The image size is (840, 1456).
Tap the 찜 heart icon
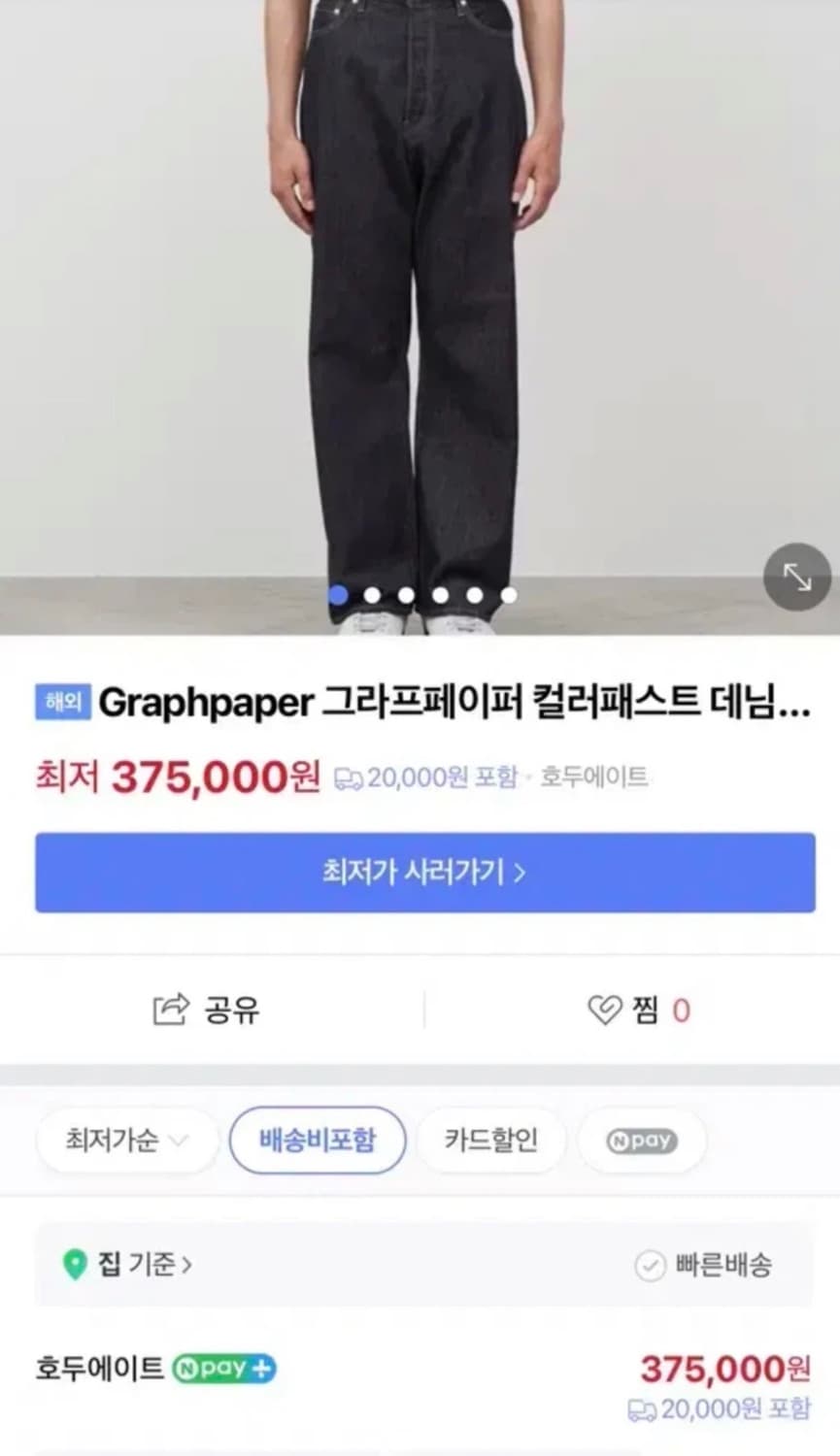point(604,1009)
